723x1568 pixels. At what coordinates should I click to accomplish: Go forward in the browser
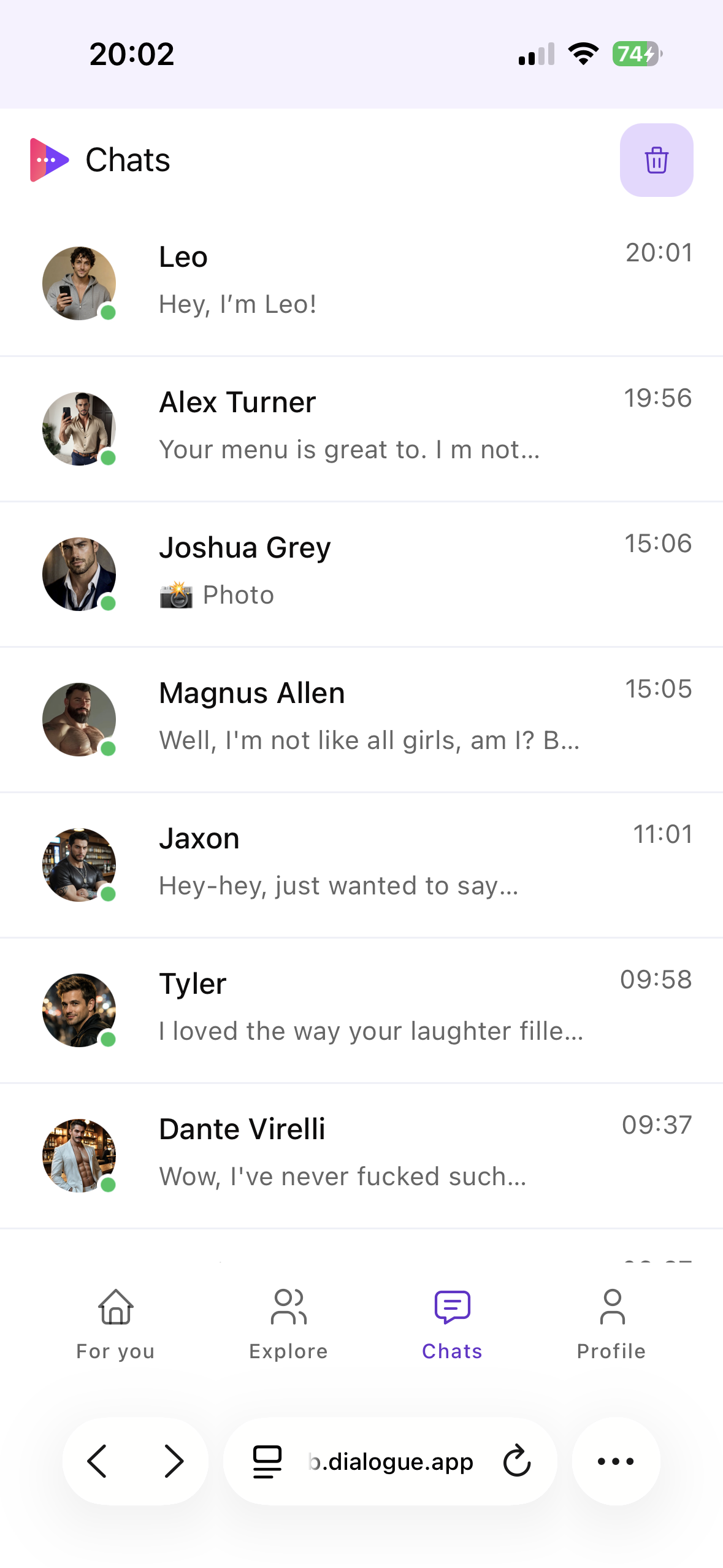pyautogui.click(x=174, y=1461)
